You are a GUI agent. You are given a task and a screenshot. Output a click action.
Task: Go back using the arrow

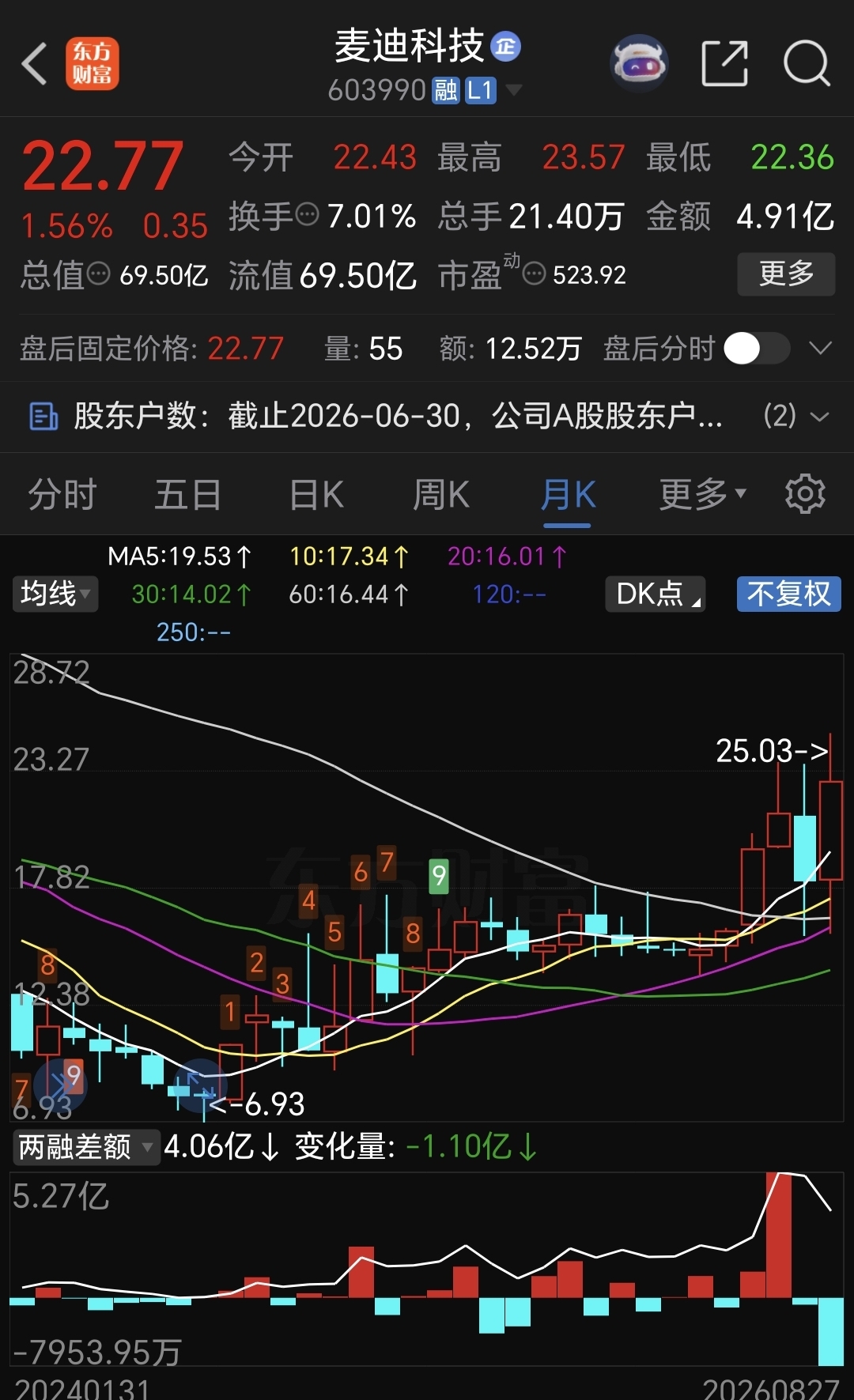tap(35, 63)
